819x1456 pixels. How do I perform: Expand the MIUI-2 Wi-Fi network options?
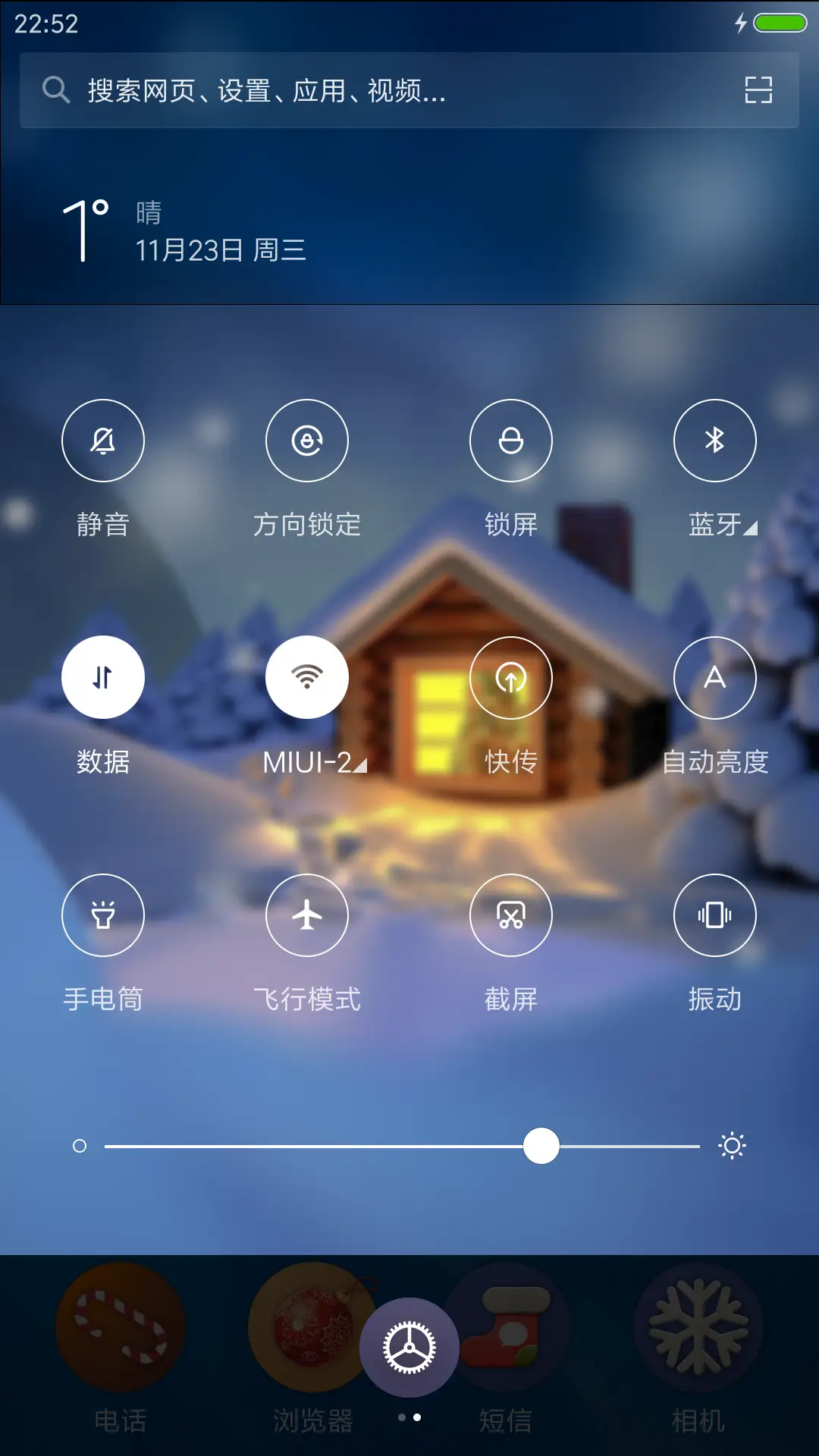coord(360,767)
